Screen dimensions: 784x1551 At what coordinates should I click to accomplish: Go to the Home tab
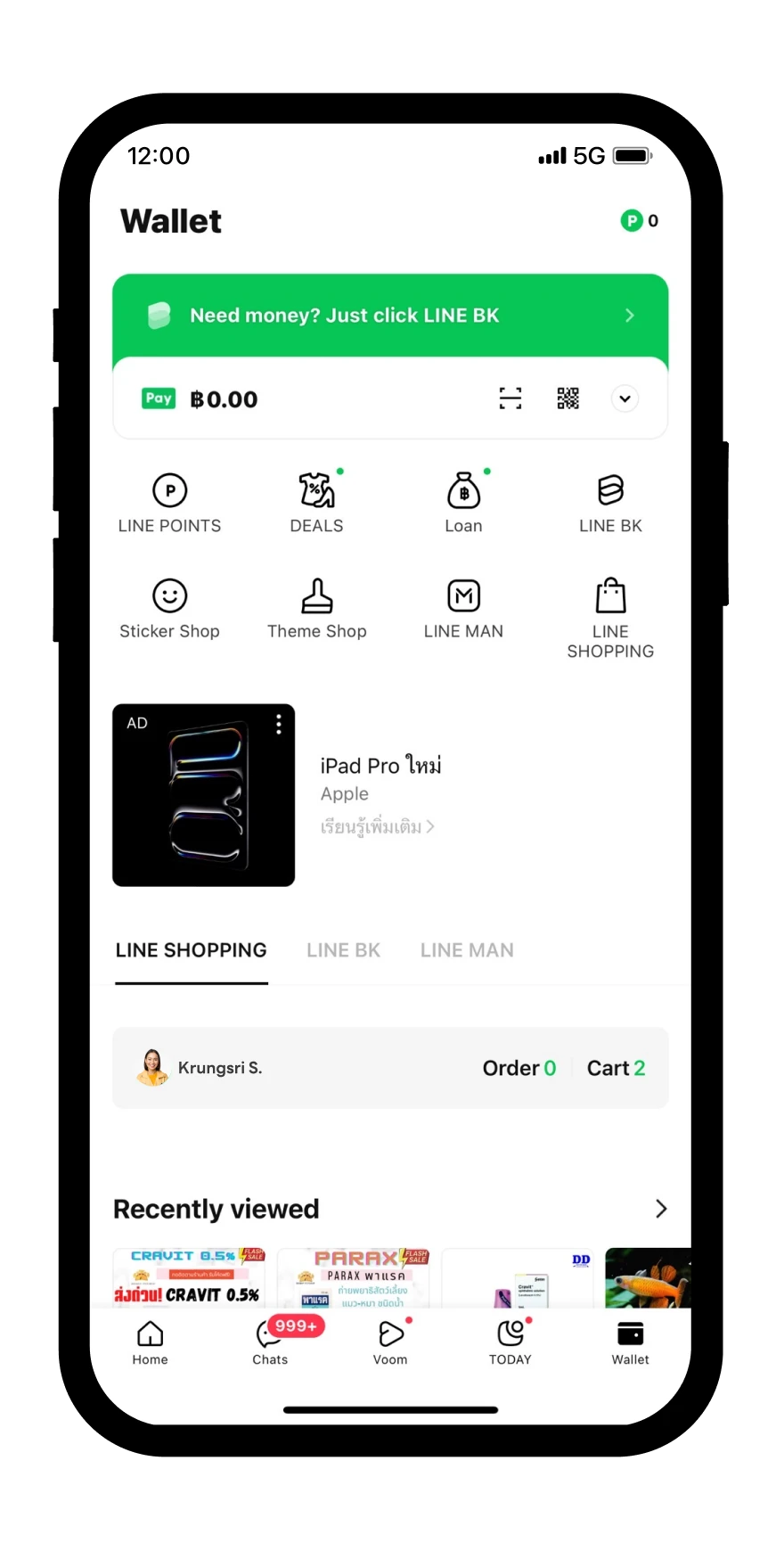tap(150, 1342)
